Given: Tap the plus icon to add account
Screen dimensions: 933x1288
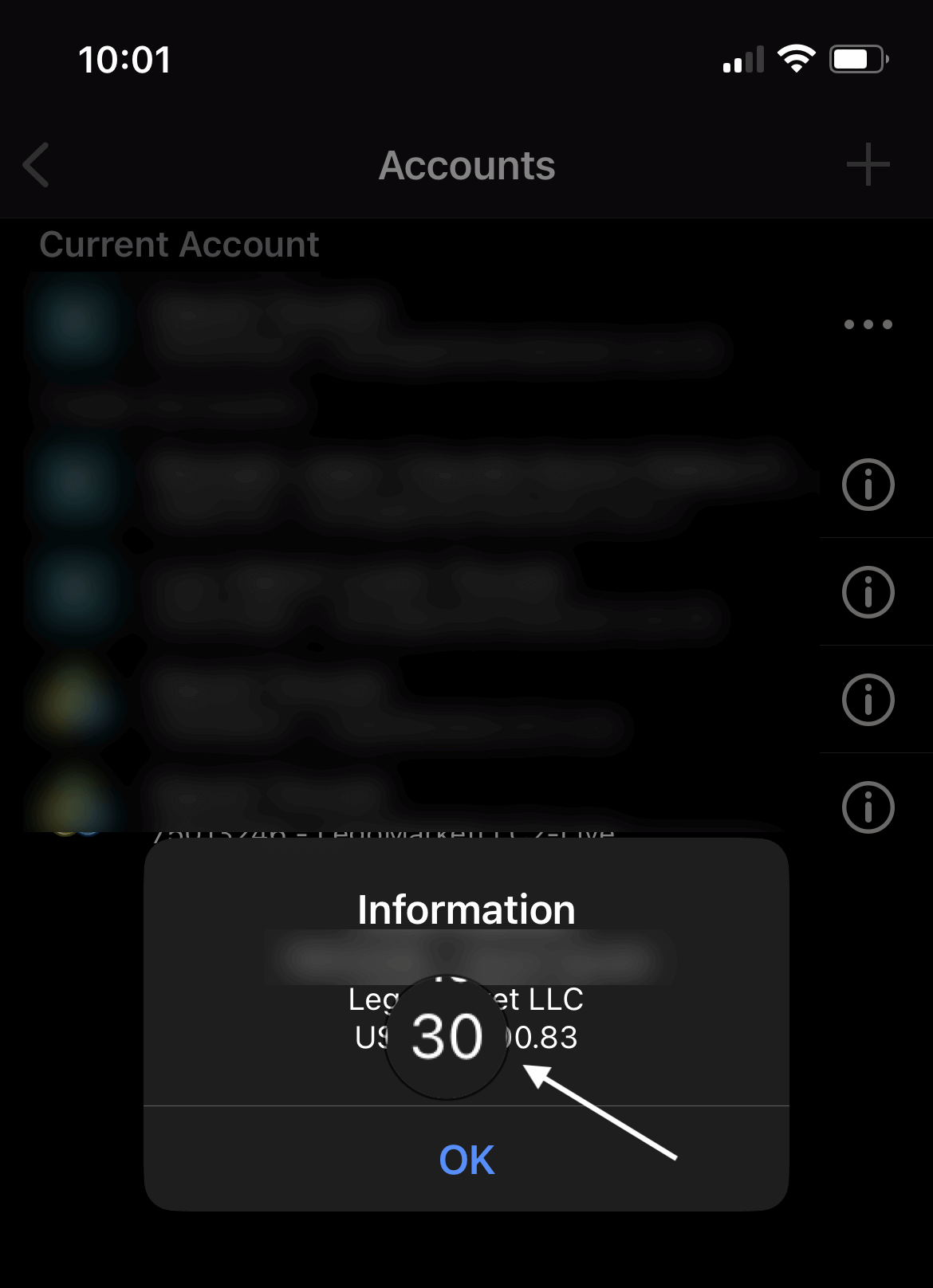Looking at the screenshot, I should pyautogui.click(x=868, y=164).
